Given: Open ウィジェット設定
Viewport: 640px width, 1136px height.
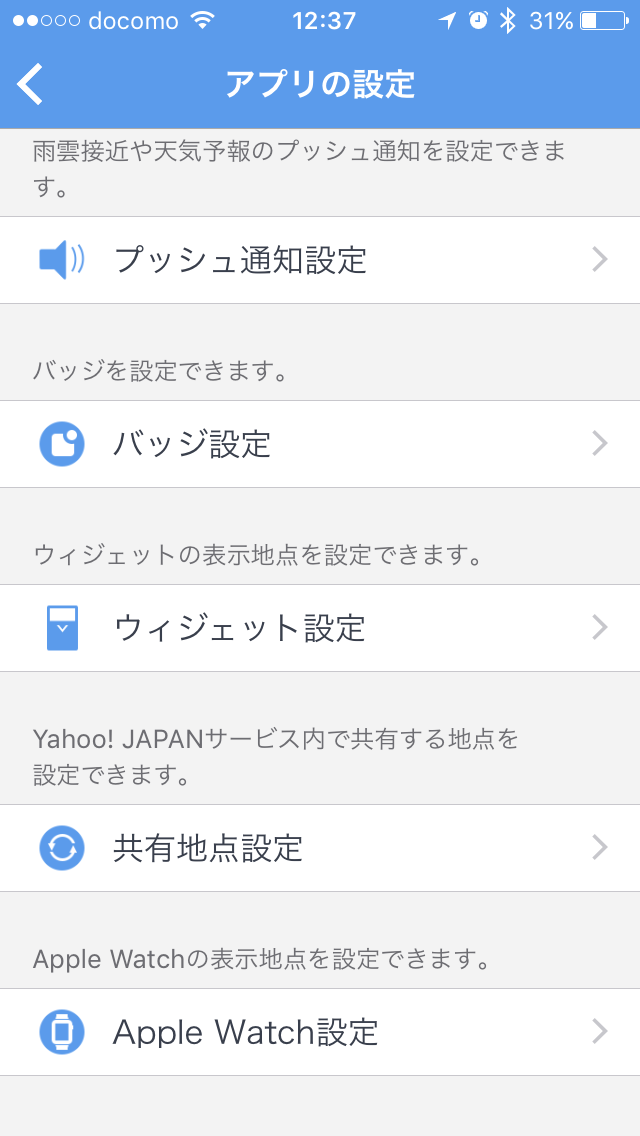Looking at the screenshot, I should [x=320, y=628].
